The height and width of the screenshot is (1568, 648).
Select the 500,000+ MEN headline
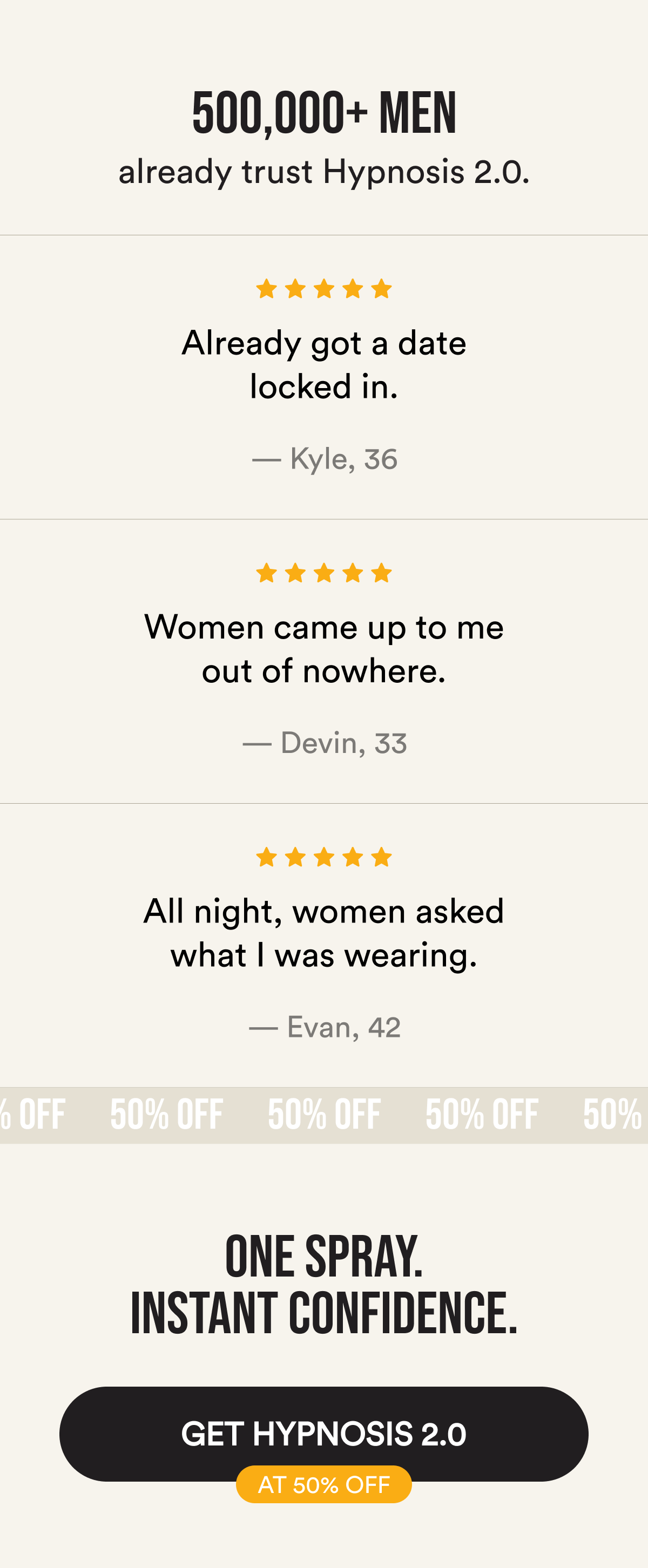pos(324,112)
